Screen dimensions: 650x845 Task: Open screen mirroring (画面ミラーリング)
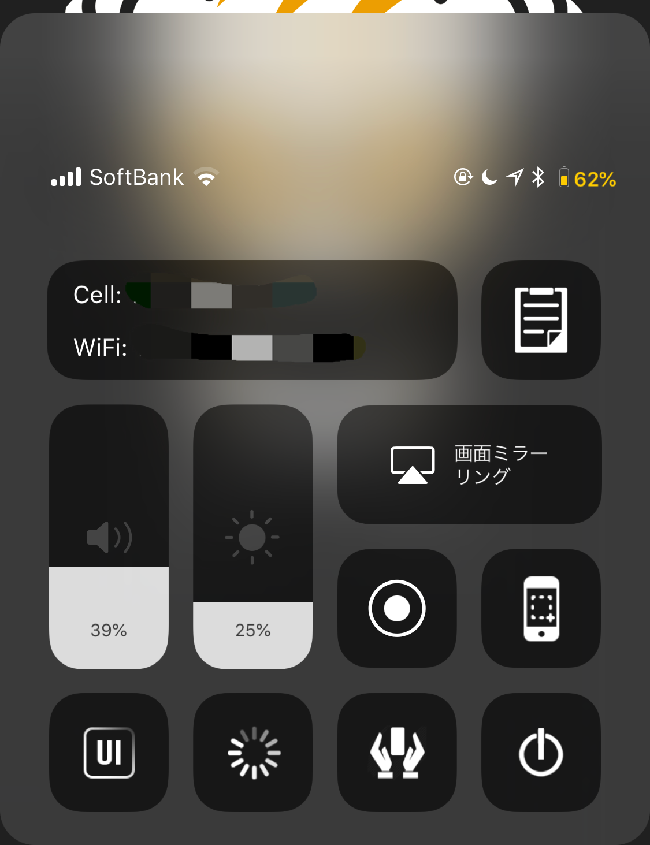point(469,464)
